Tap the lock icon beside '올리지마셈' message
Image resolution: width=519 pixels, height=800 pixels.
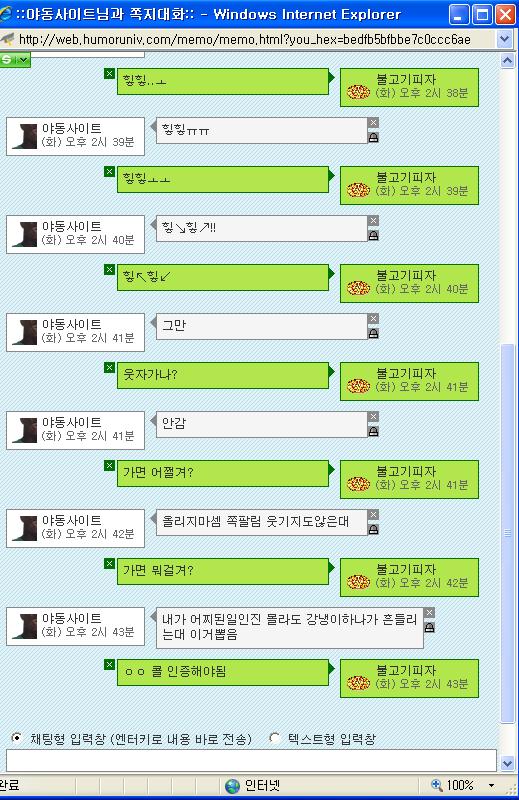[x=374, y=530]
